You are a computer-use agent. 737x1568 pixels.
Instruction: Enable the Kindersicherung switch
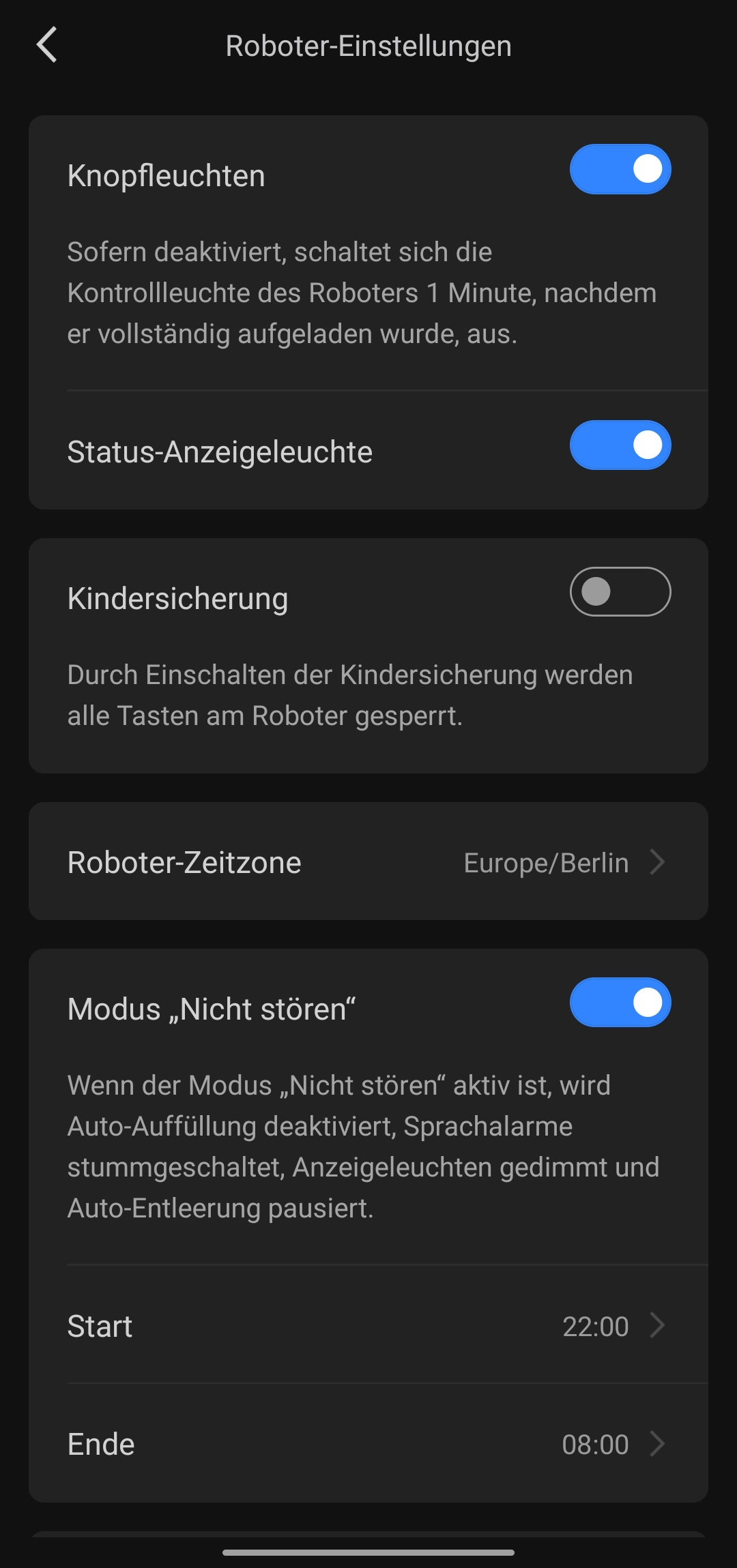pyautogui.click(x=620, y=592)
